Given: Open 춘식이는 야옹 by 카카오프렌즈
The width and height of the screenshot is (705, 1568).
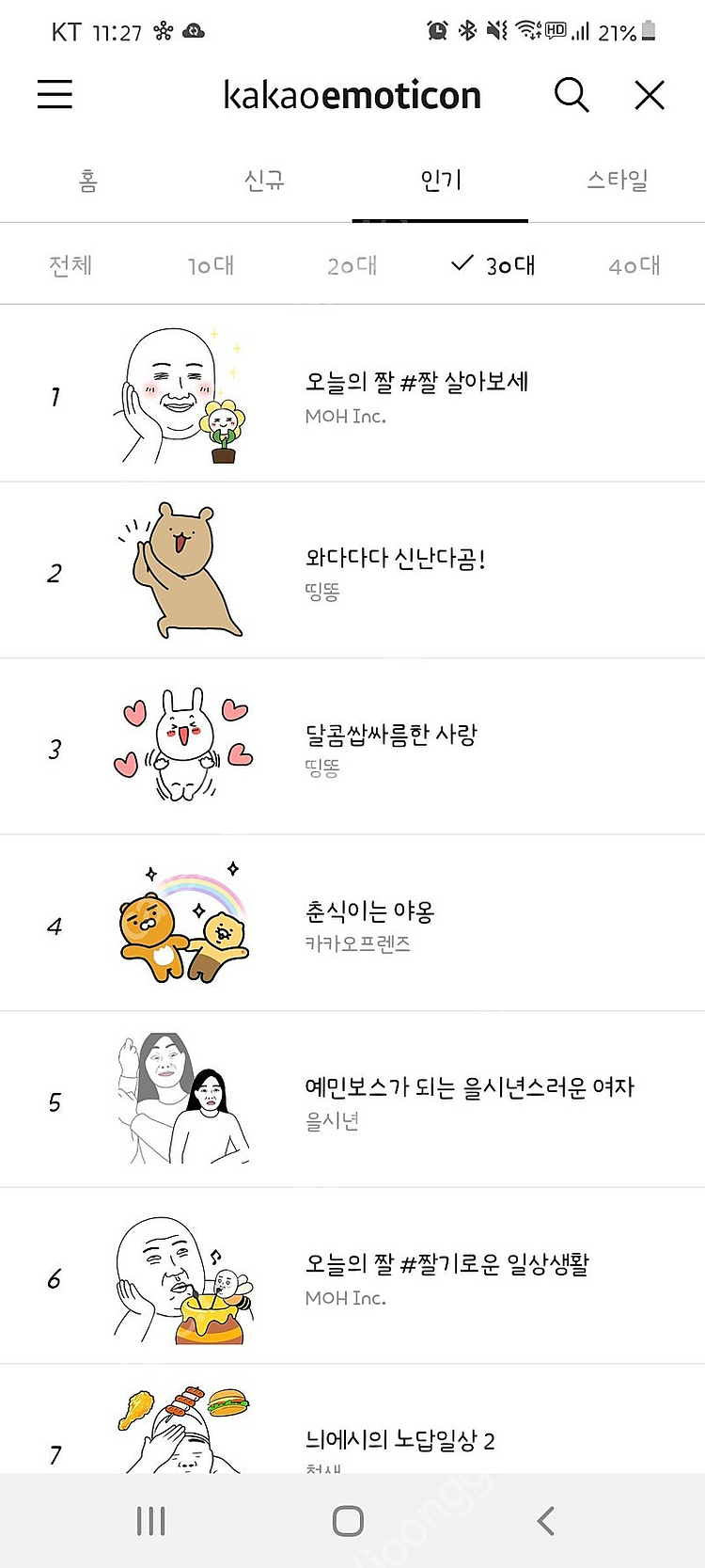Looking at the screenshot, I should click(x=369, y=911).
